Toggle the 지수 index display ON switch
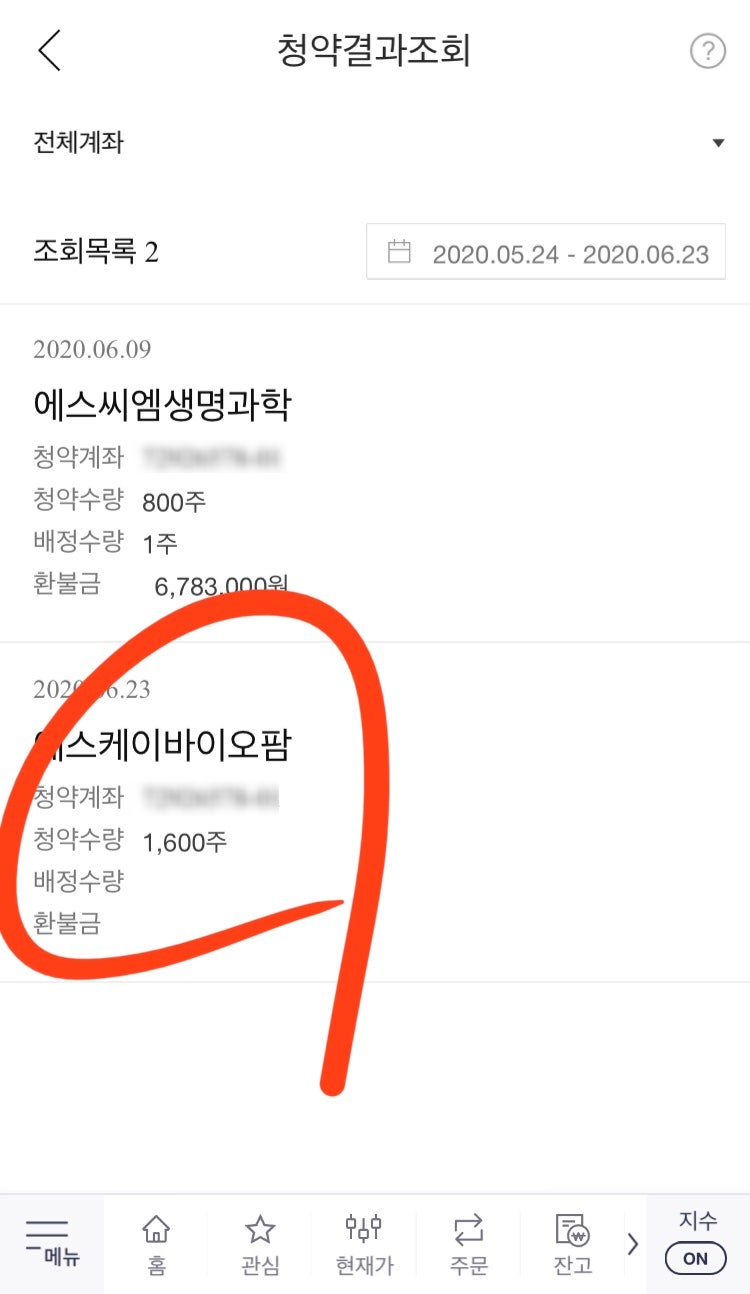 point(694,1258)
